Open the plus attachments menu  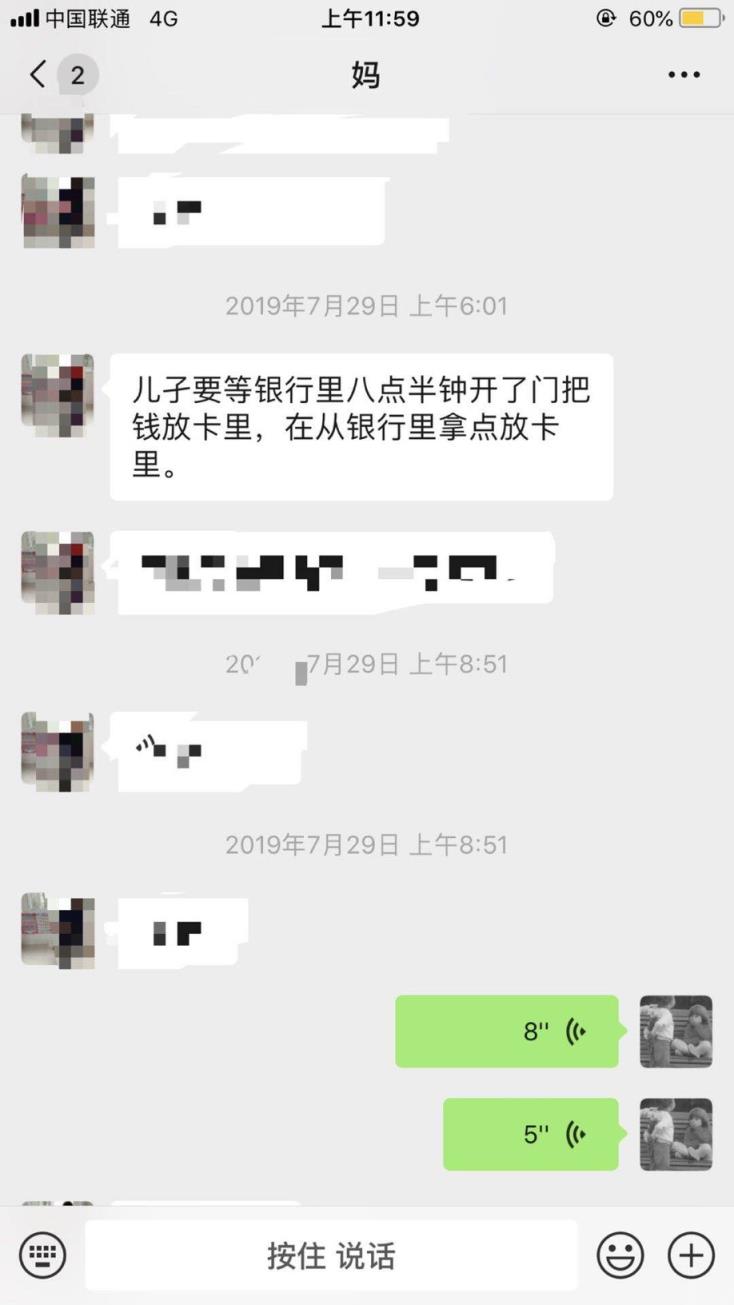click(x=691, y=1255)
